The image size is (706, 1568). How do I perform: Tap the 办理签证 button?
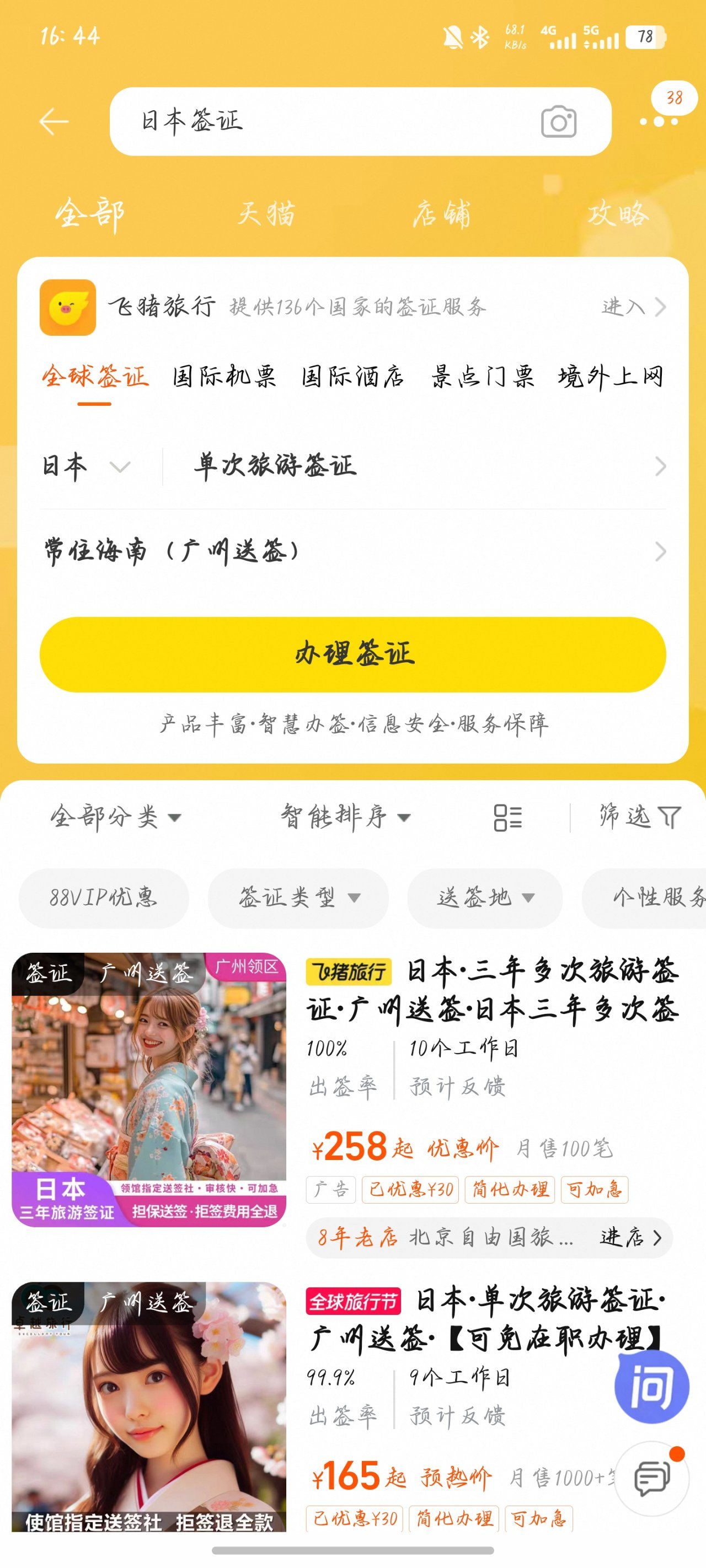tap(352, 654)
